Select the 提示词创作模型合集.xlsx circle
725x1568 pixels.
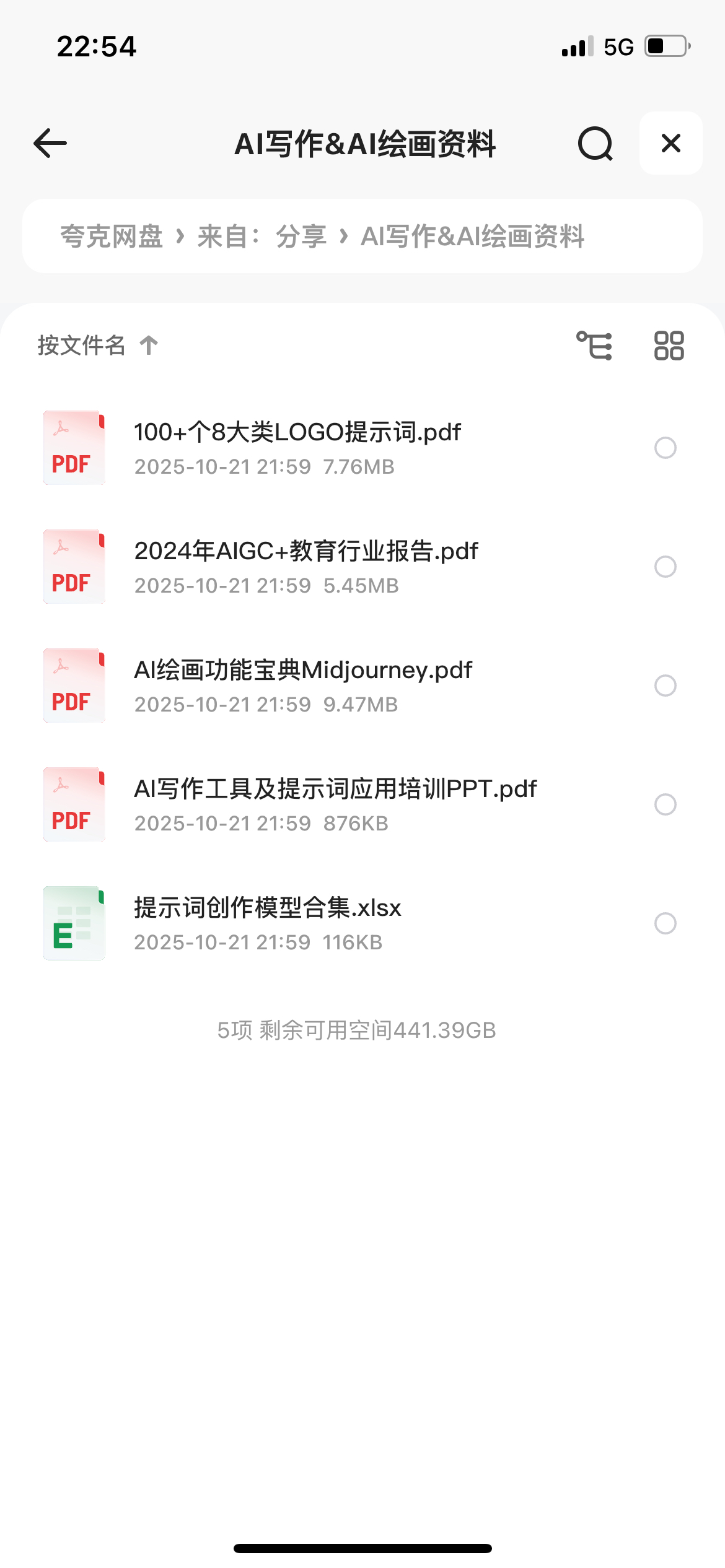665,923
